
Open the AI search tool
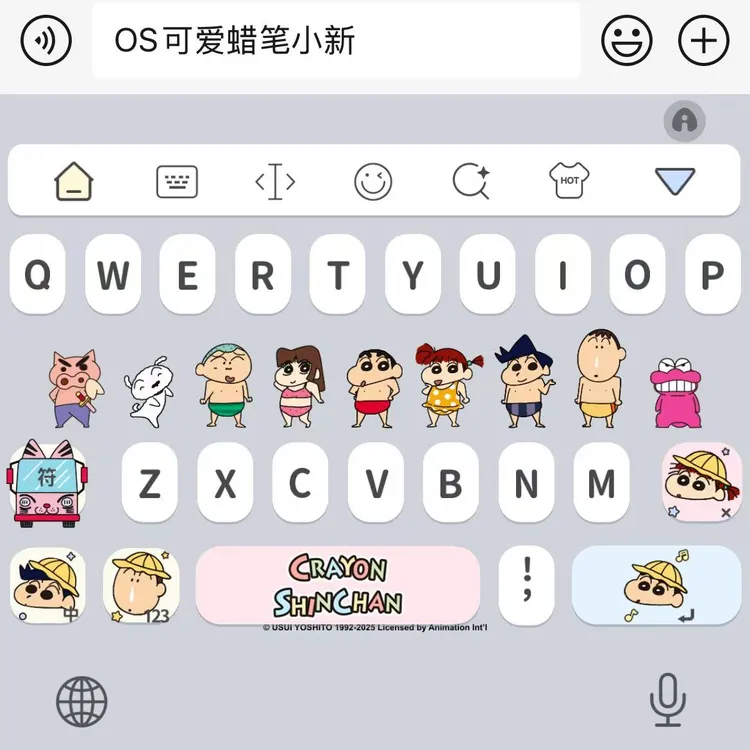[x=471, y=181]
